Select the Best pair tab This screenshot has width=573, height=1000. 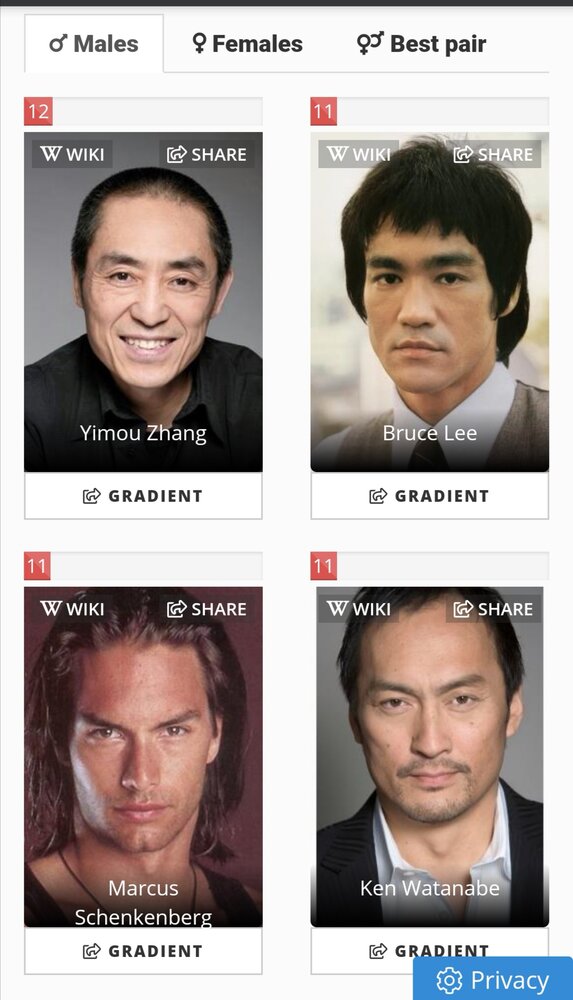coord(421,43)
